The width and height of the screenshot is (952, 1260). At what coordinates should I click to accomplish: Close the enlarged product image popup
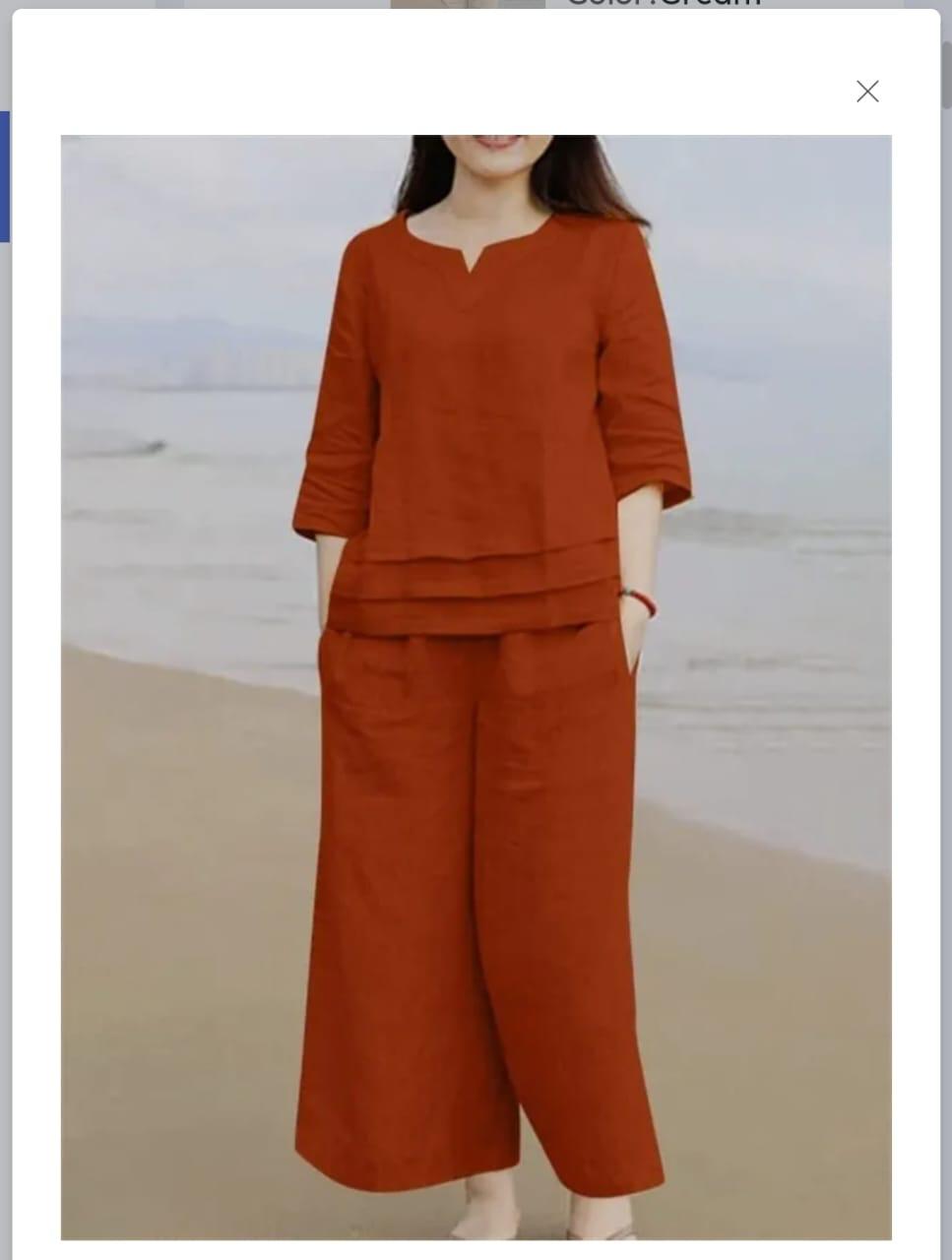click(x=866, y=92)
